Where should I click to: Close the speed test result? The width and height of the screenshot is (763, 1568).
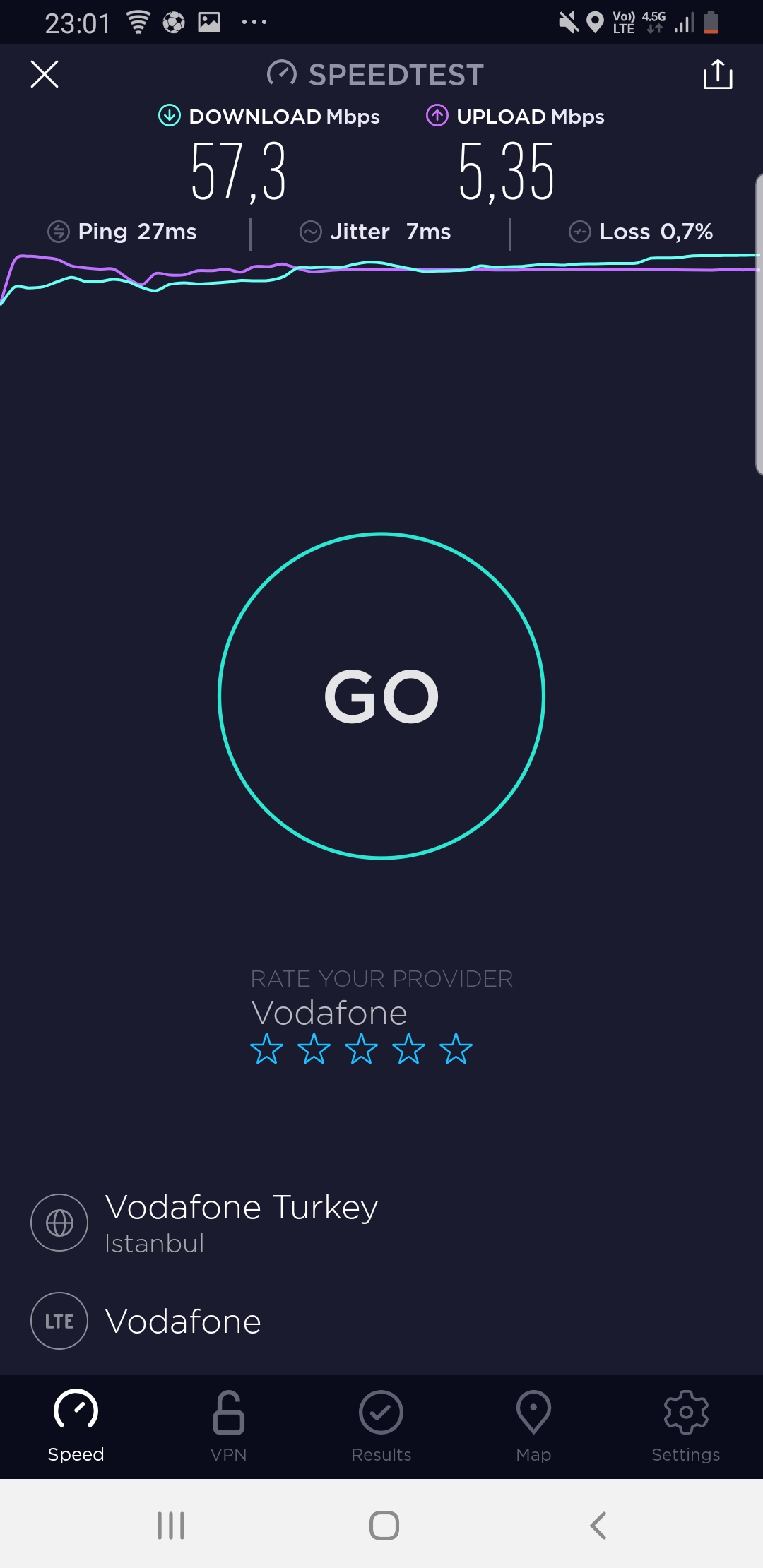click(45, 74)
